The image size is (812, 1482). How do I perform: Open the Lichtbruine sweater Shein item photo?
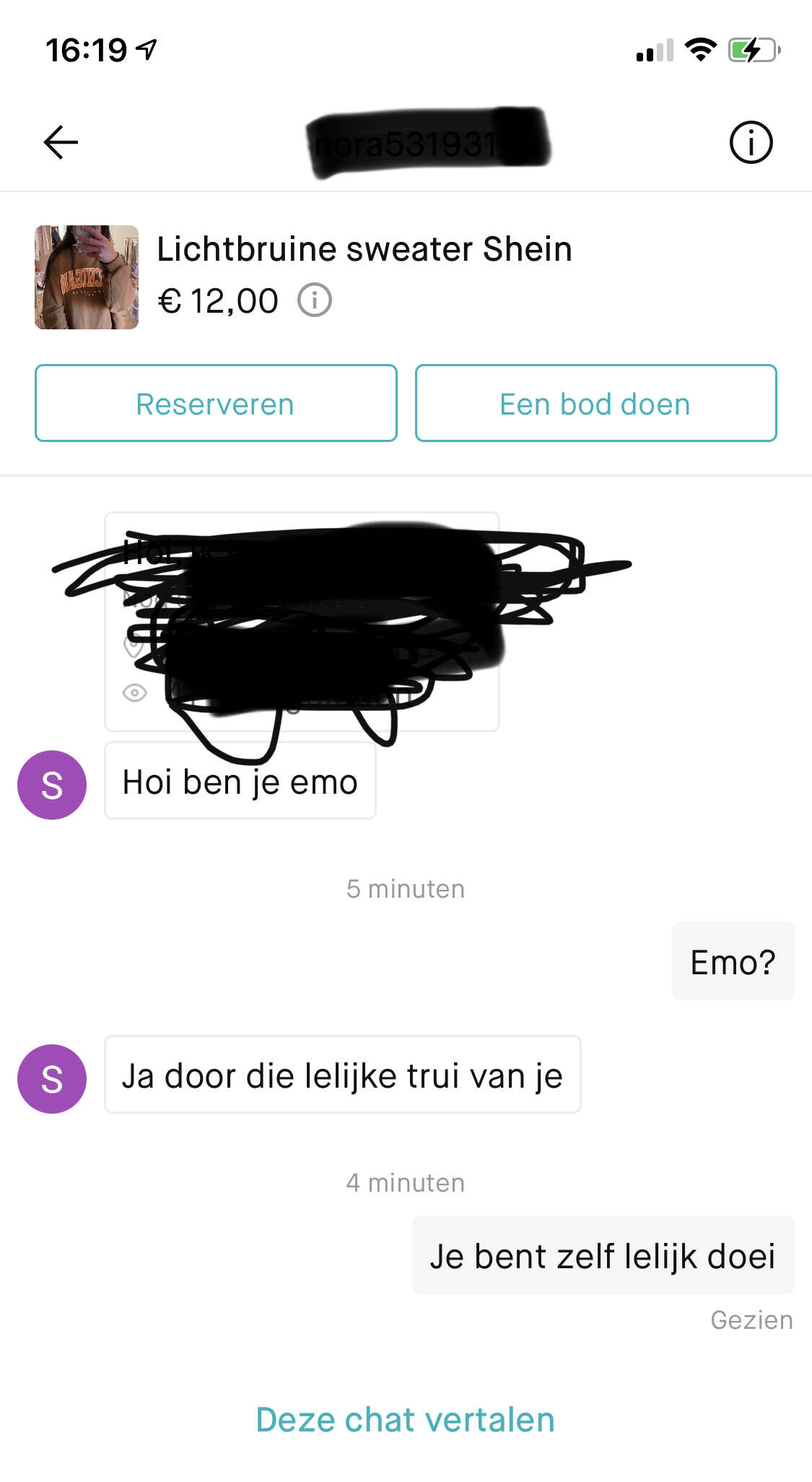[x=87, y=277]
